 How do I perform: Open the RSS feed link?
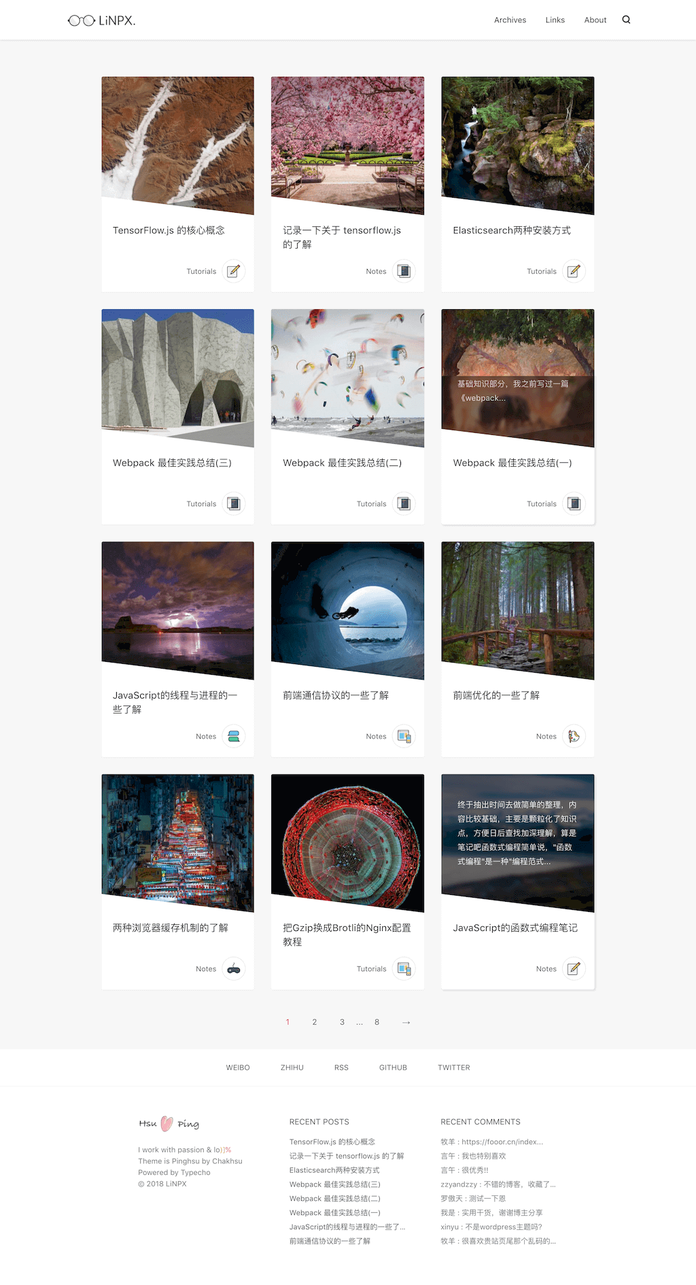click(341, 1068)
